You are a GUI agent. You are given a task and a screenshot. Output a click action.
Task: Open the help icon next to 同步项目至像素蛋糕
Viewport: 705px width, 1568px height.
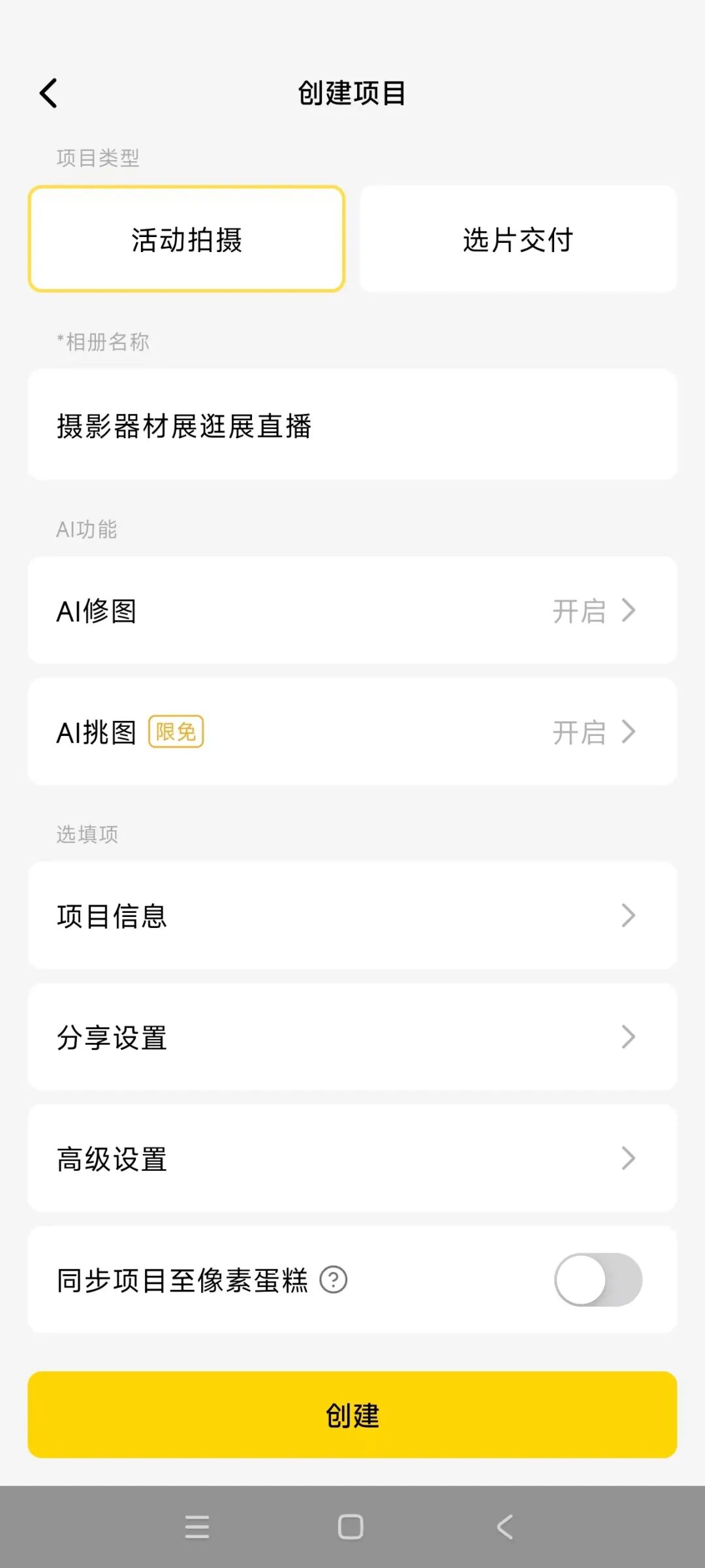[x=334, y=1280]
